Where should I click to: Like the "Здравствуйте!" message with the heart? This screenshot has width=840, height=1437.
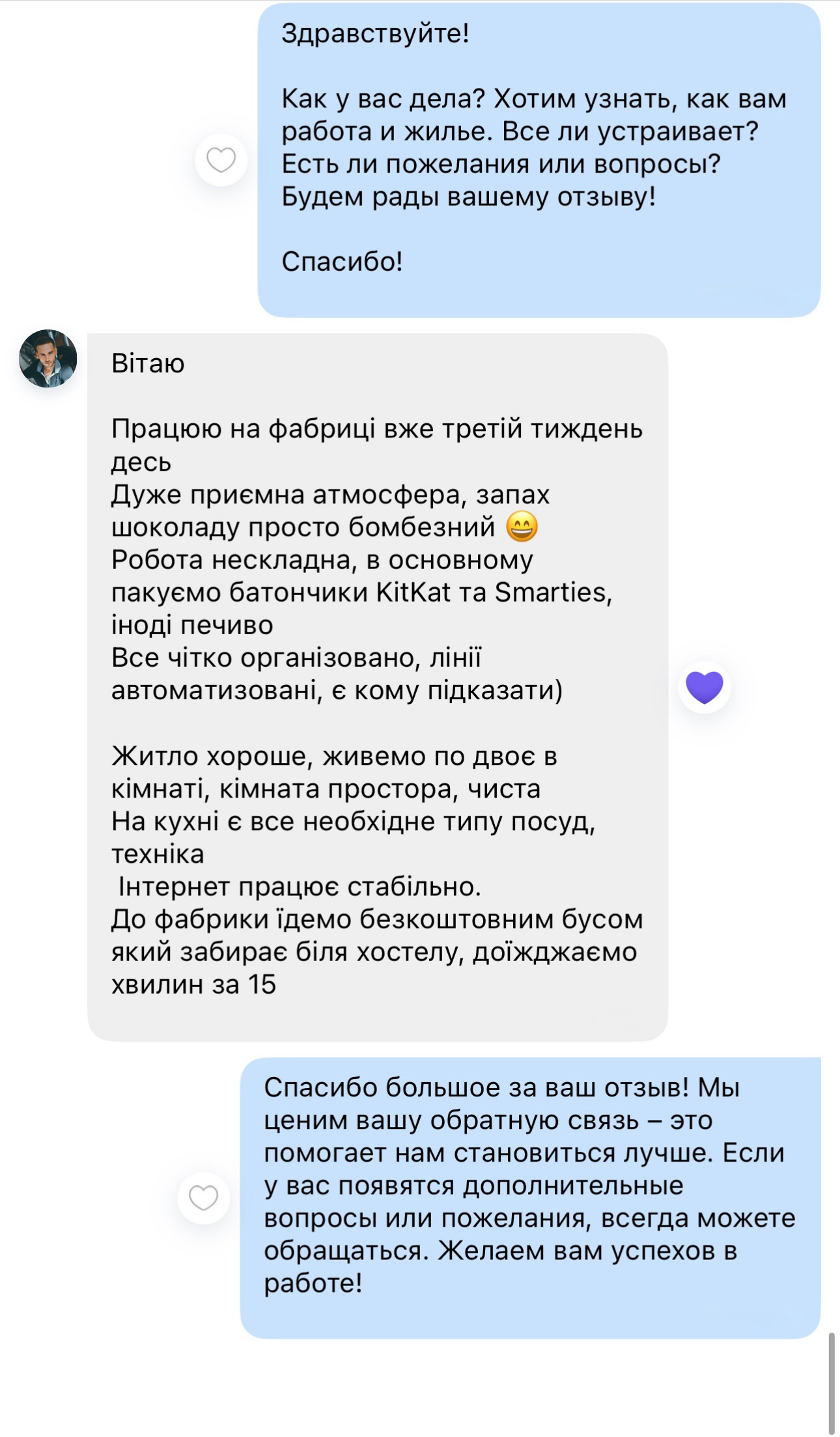(x=221, y=160)
